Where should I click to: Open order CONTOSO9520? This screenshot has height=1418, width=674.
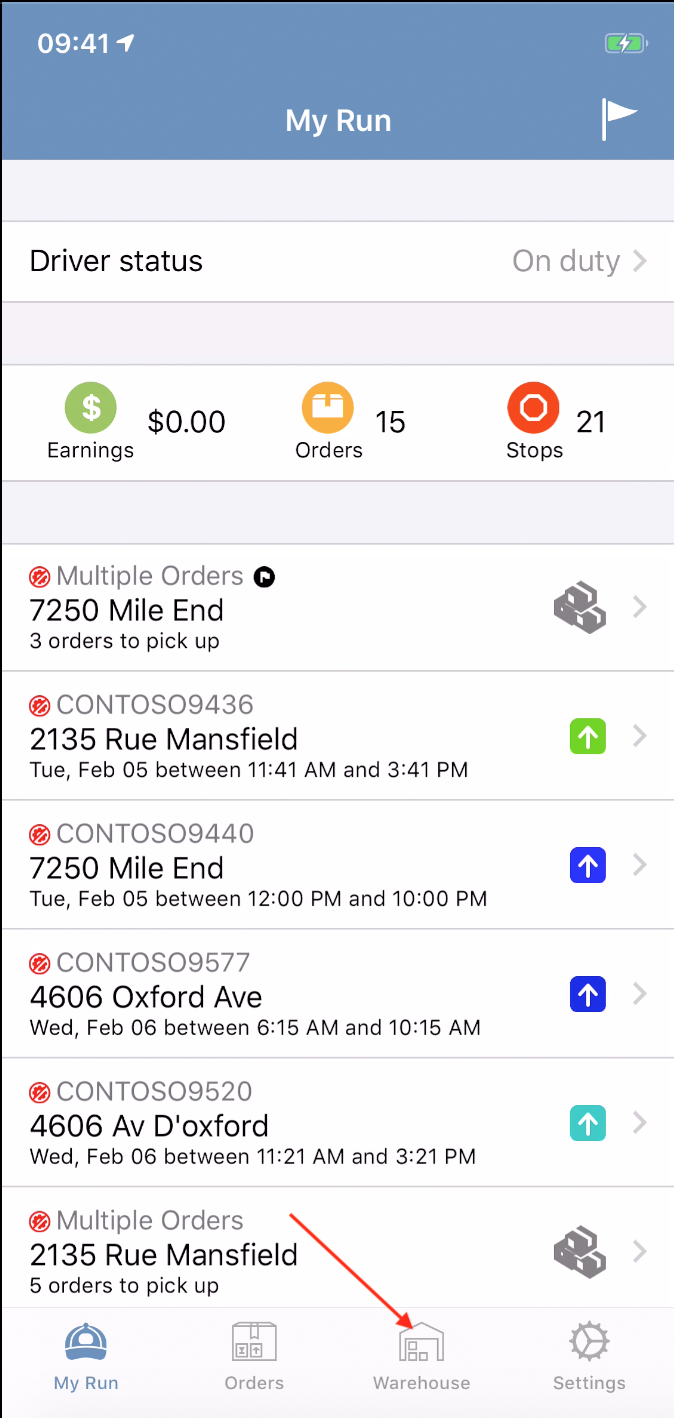coord(337,1123)
